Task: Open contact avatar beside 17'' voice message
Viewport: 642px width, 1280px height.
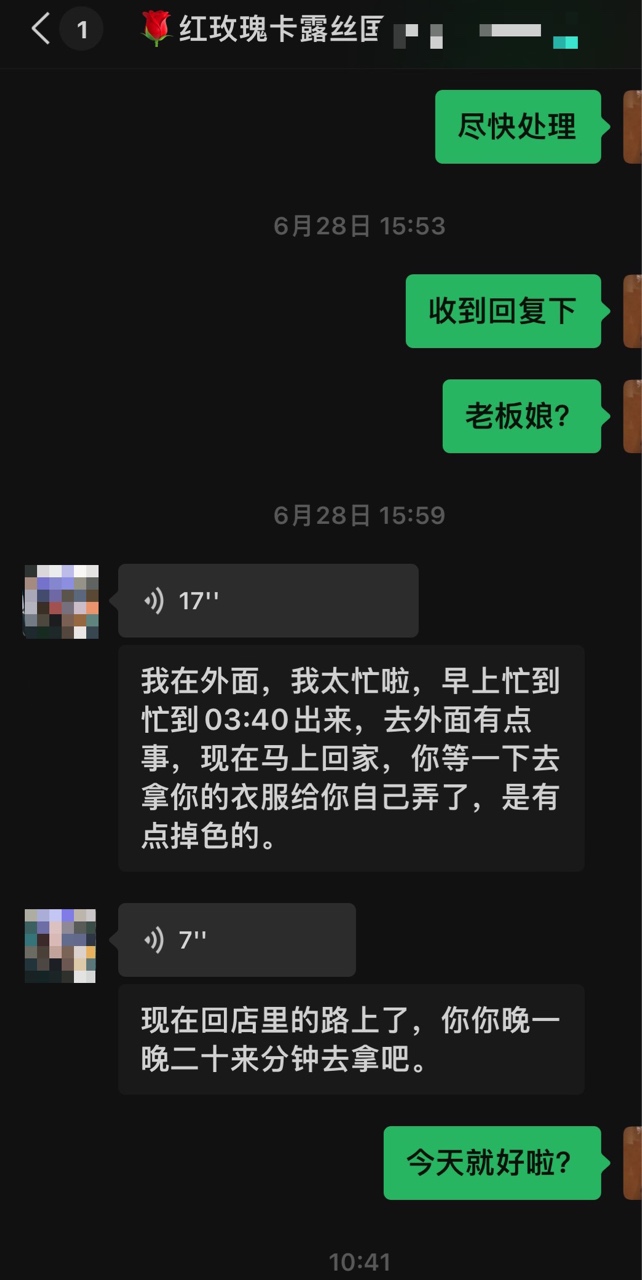Action: (x=61, y=601)
